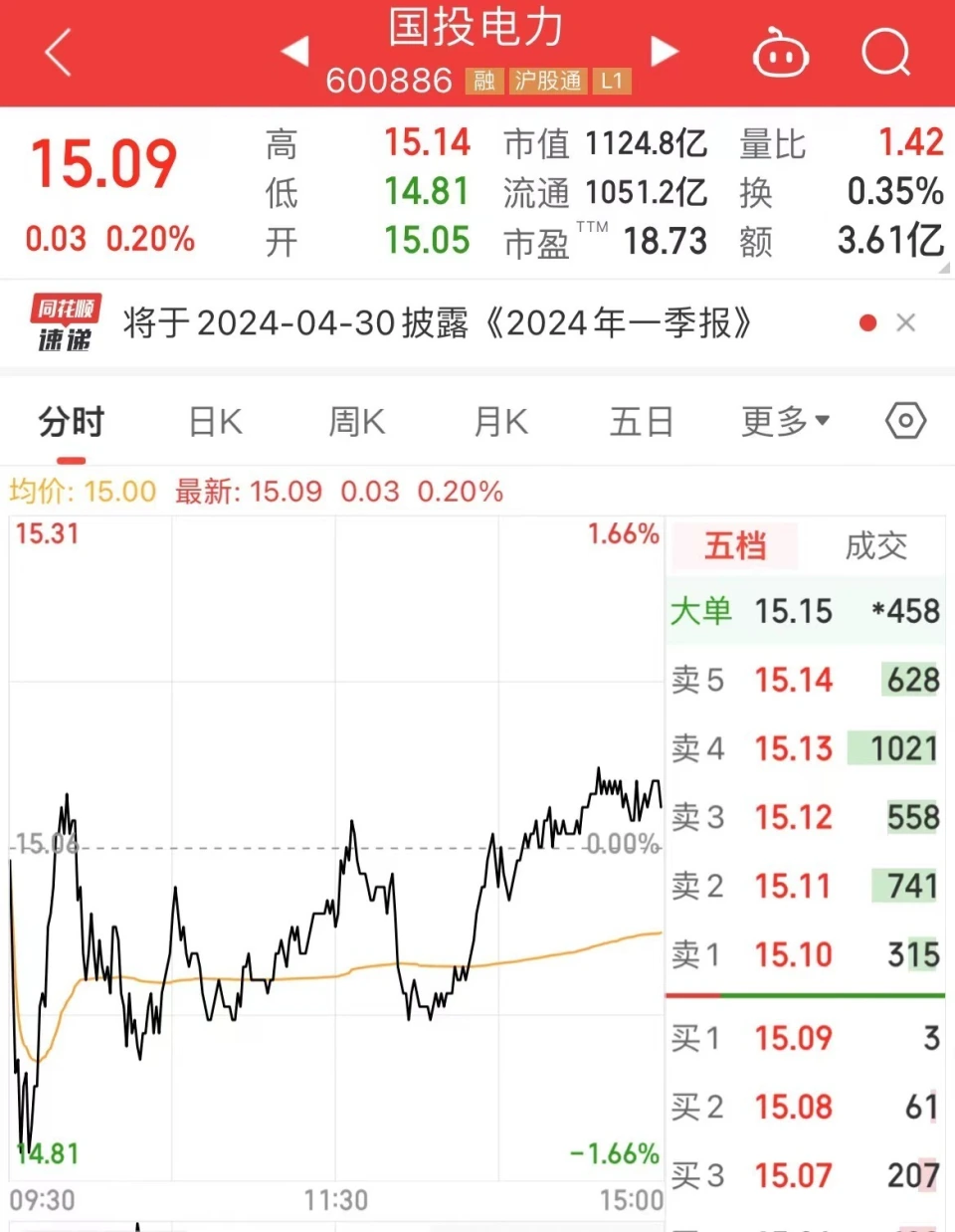This screenshot has height=1232, width=955.
Task: Open the 2024 Q1 report disclosure notice
Action: pos(438,323)
